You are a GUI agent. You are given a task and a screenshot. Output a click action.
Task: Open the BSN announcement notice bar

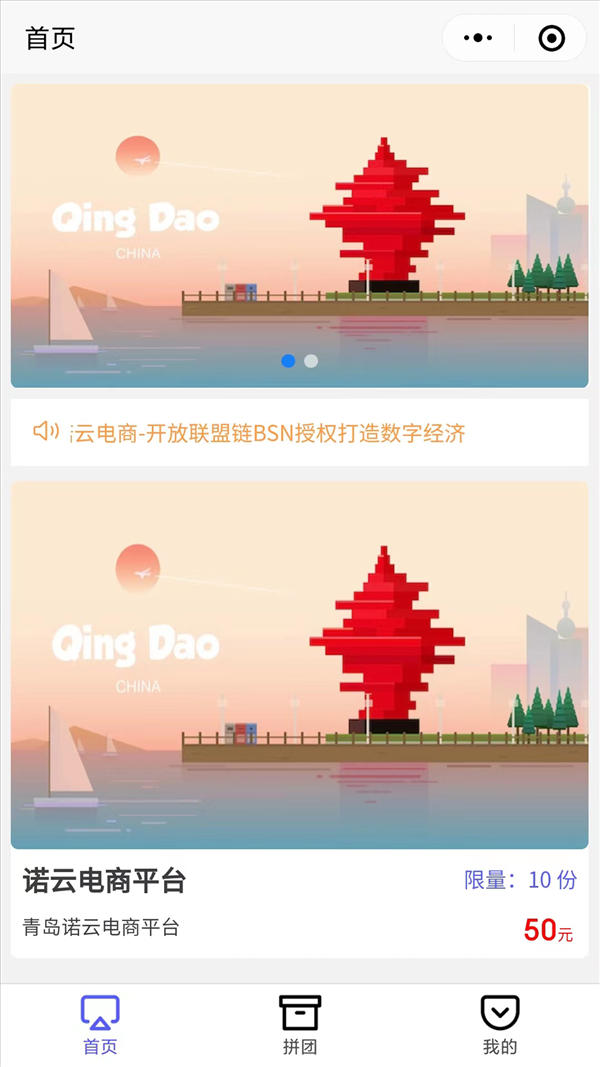pyautogui.click(x=299, y=432)
